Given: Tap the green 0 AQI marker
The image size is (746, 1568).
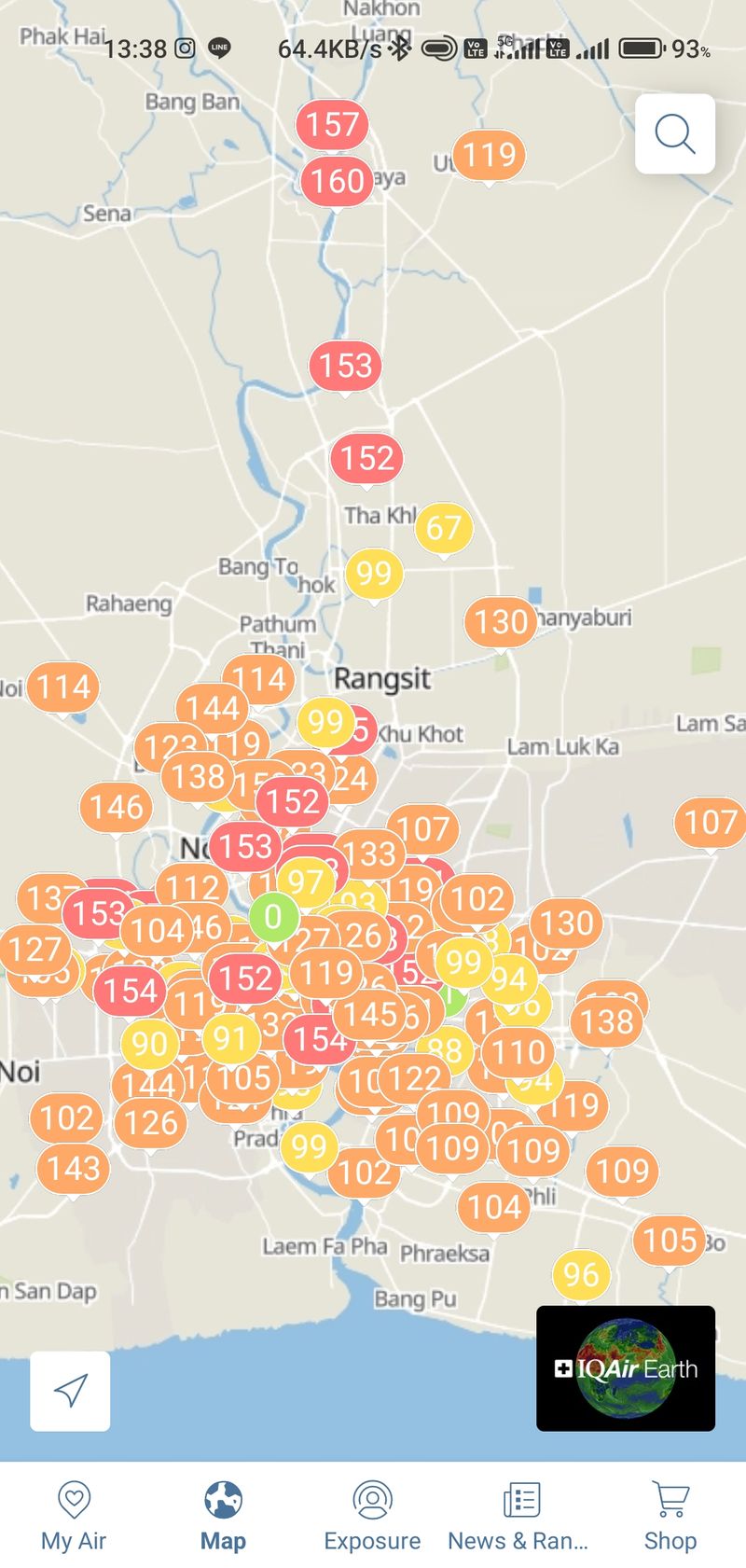Looking at the screenshot, I should tap(273, 917).
